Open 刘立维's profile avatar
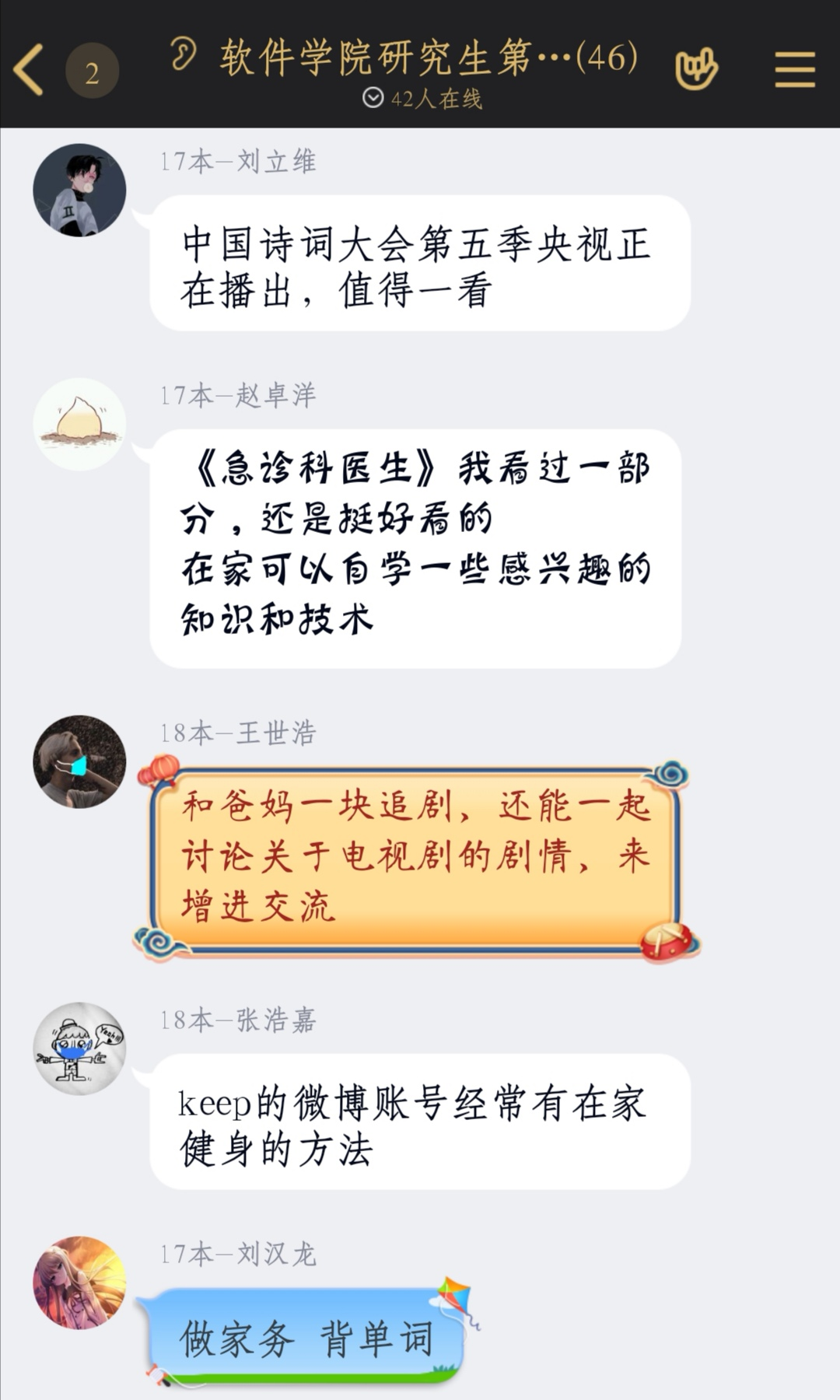Image resolution: width=840 pixels, height=1400 pixels. point(79,190)
